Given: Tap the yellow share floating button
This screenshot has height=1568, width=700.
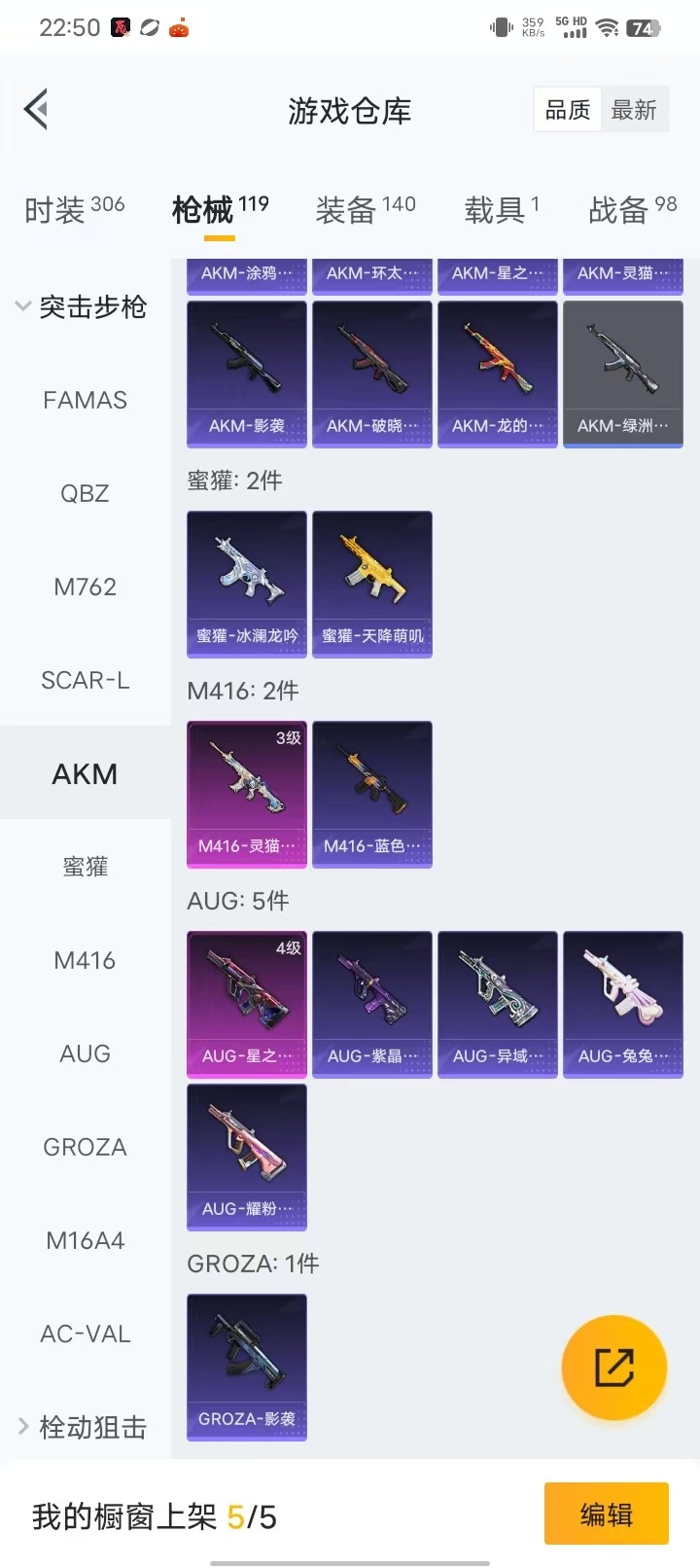Looking at the screenshot, I should [614, 1368].
